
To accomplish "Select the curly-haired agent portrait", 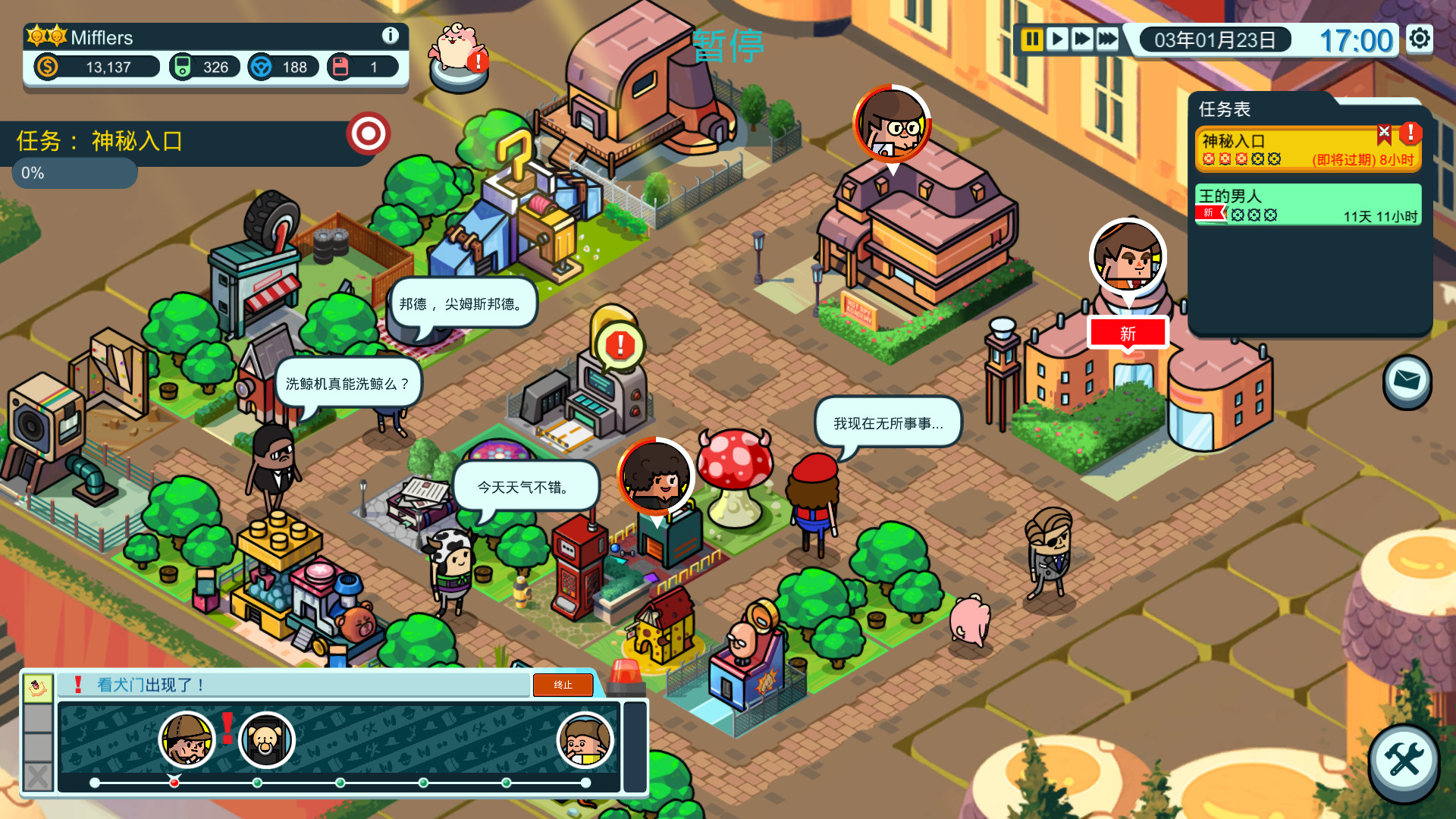I will (x=656, y=476).
